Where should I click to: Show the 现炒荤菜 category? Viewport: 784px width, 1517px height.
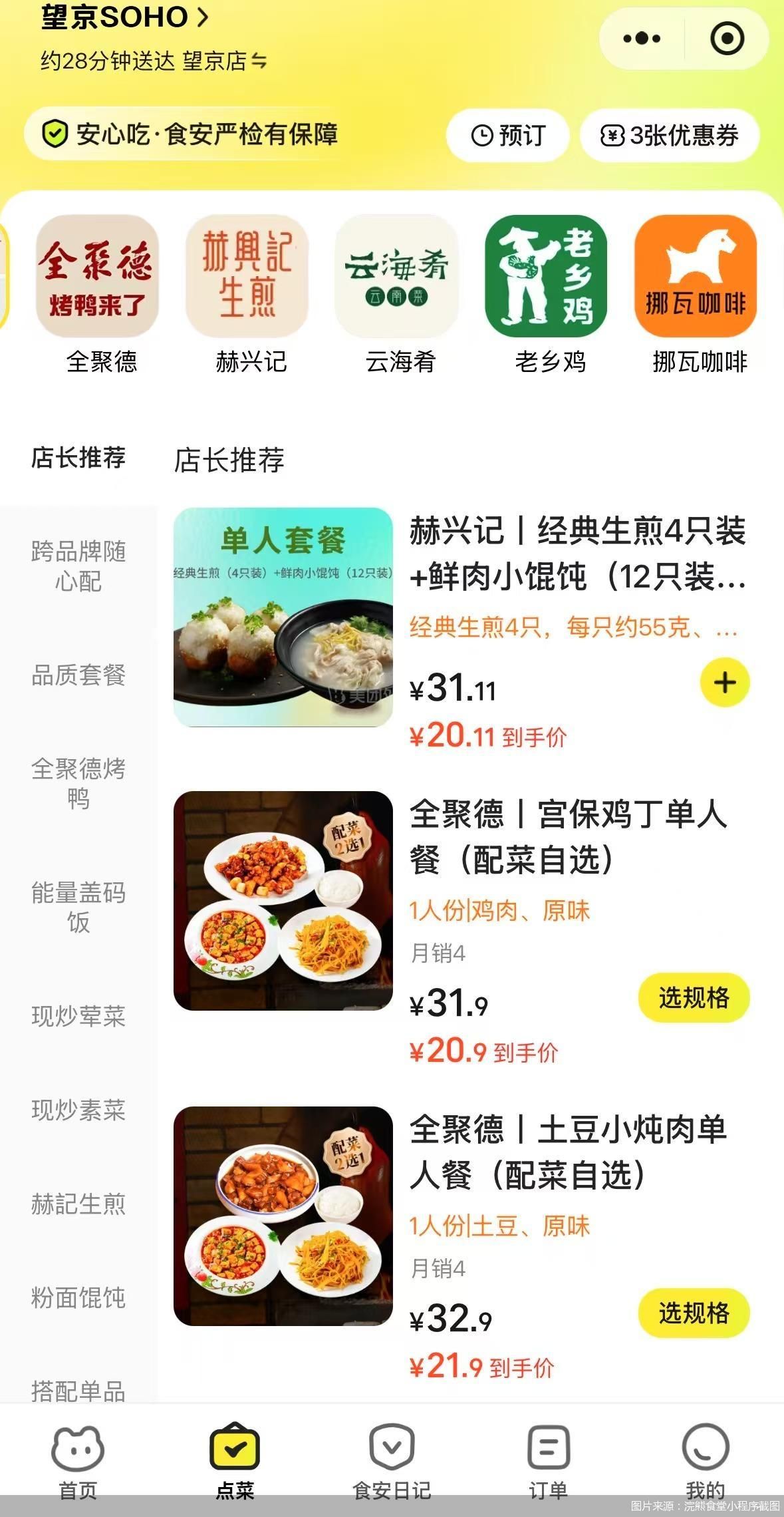[78, 1016]
